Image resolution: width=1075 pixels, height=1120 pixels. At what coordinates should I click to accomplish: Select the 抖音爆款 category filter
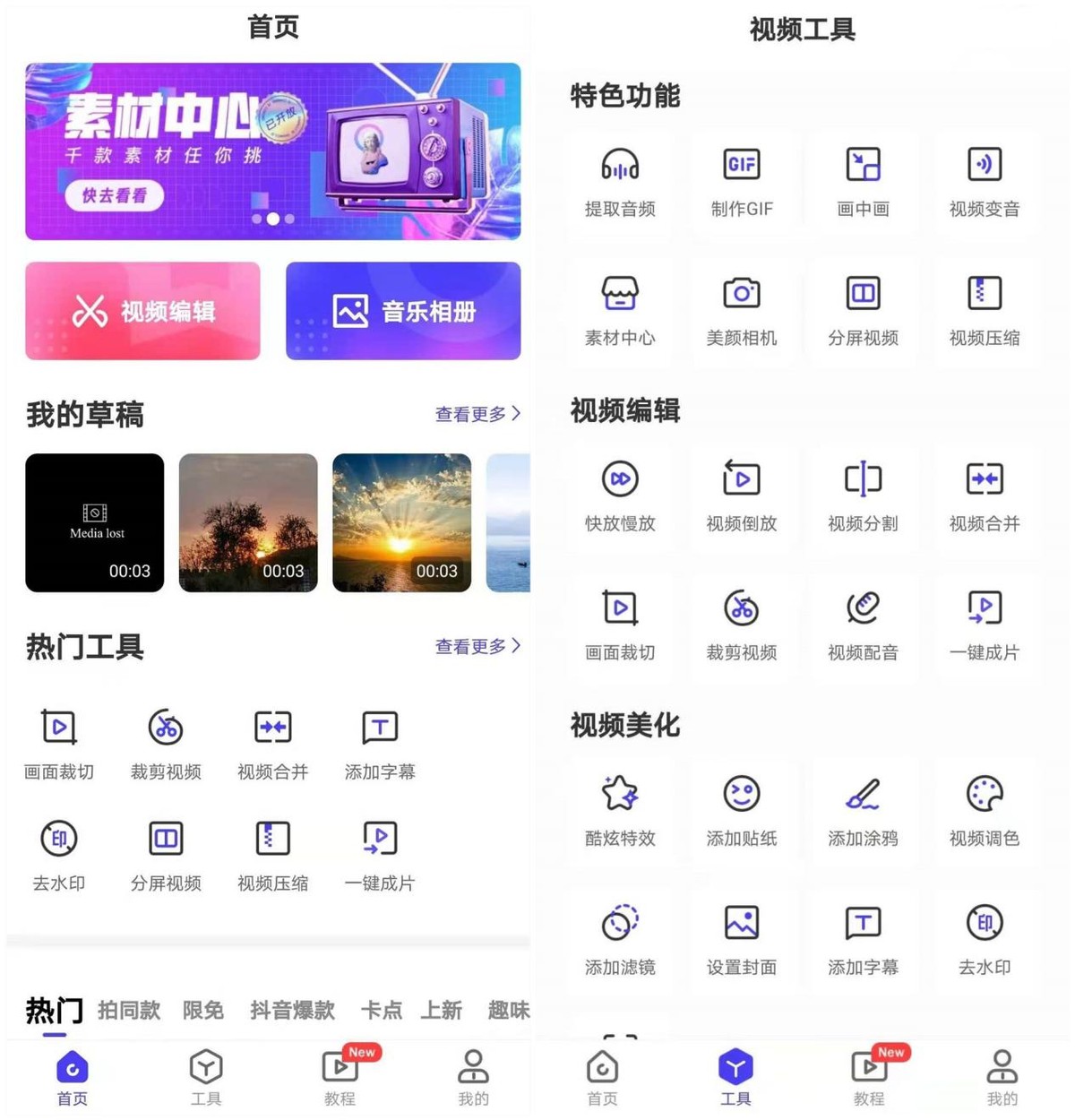tap(291, 1011)
